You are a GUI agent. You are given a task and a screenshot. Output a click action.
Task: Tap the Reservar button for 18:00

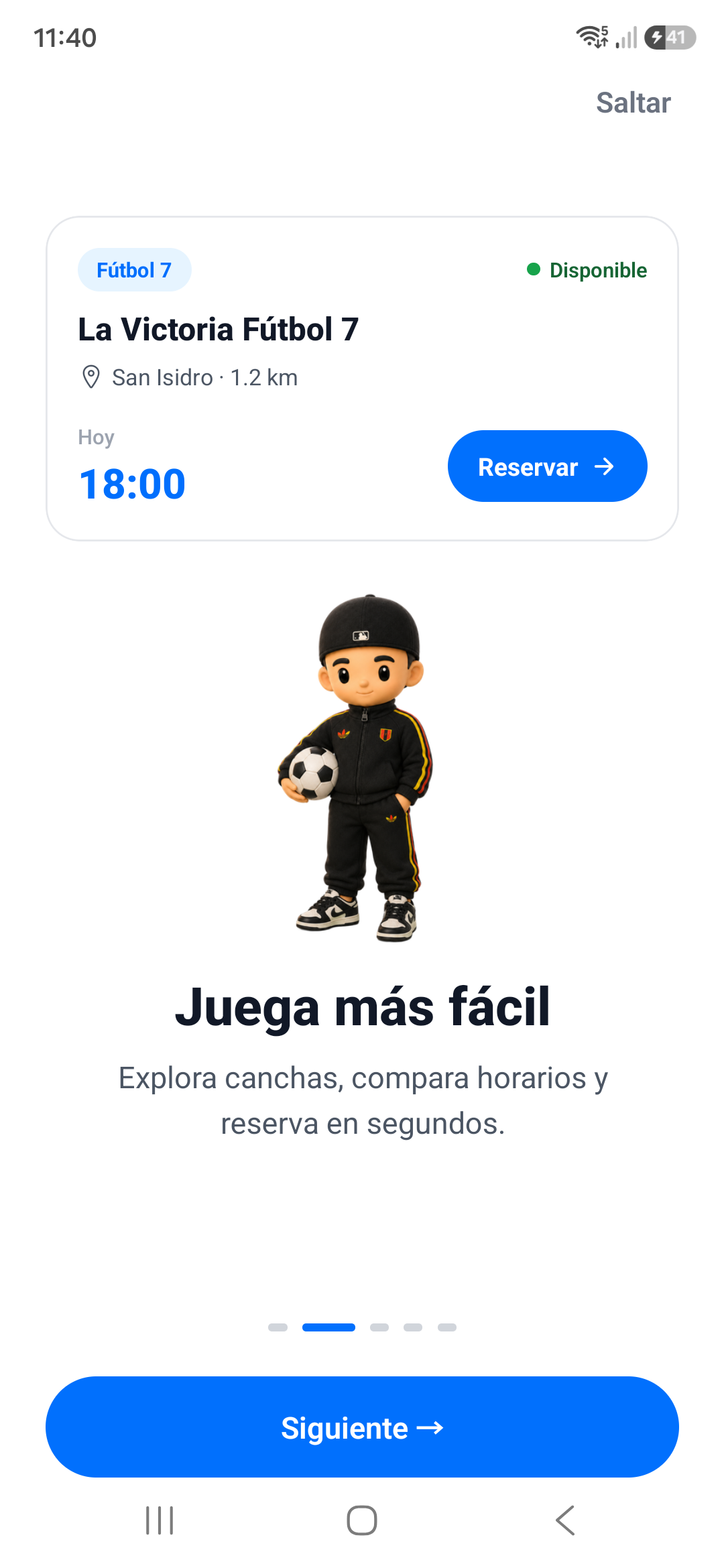click(547, 466)
